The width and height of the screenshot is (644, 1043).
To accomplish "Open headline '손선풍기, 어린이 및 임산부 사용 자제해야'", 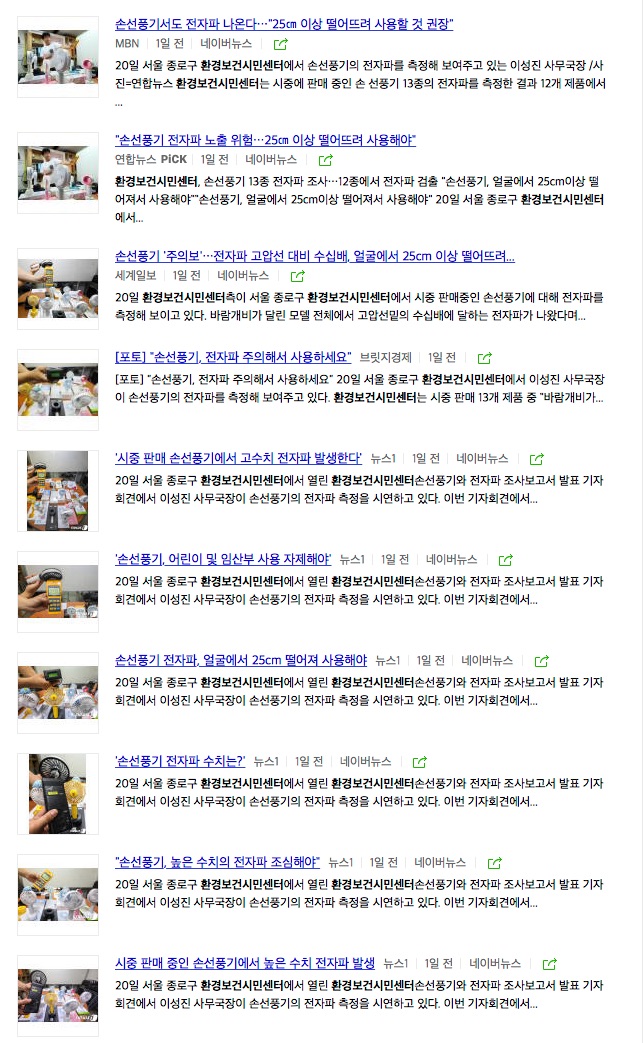I will tap(223, 559).
